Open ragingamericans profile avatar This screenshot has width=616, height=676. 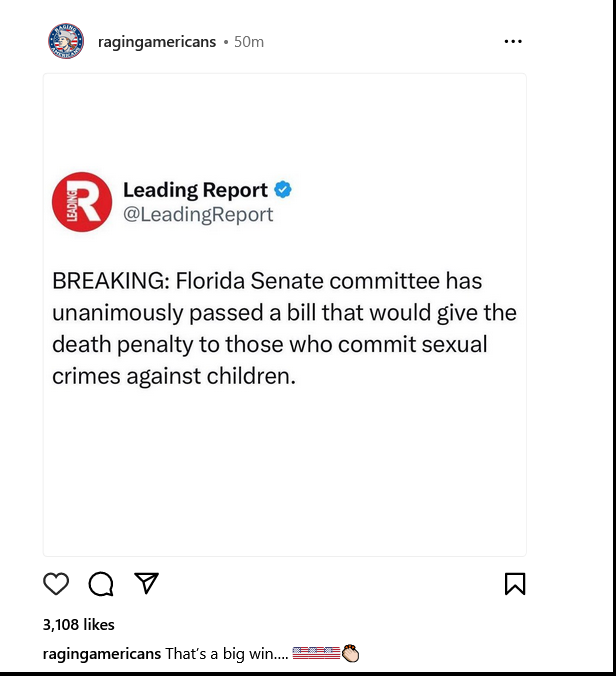tap(66, 41)
